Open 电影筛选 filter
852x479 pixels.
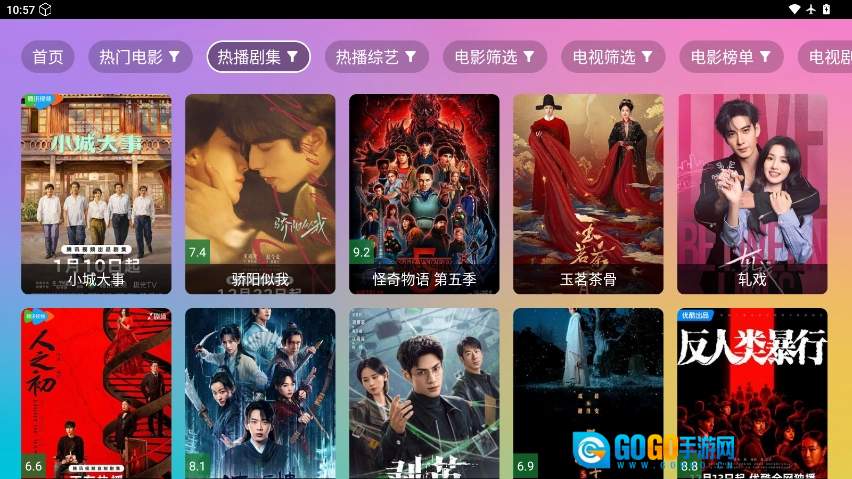pyautogui.click(x=494, y=57)
